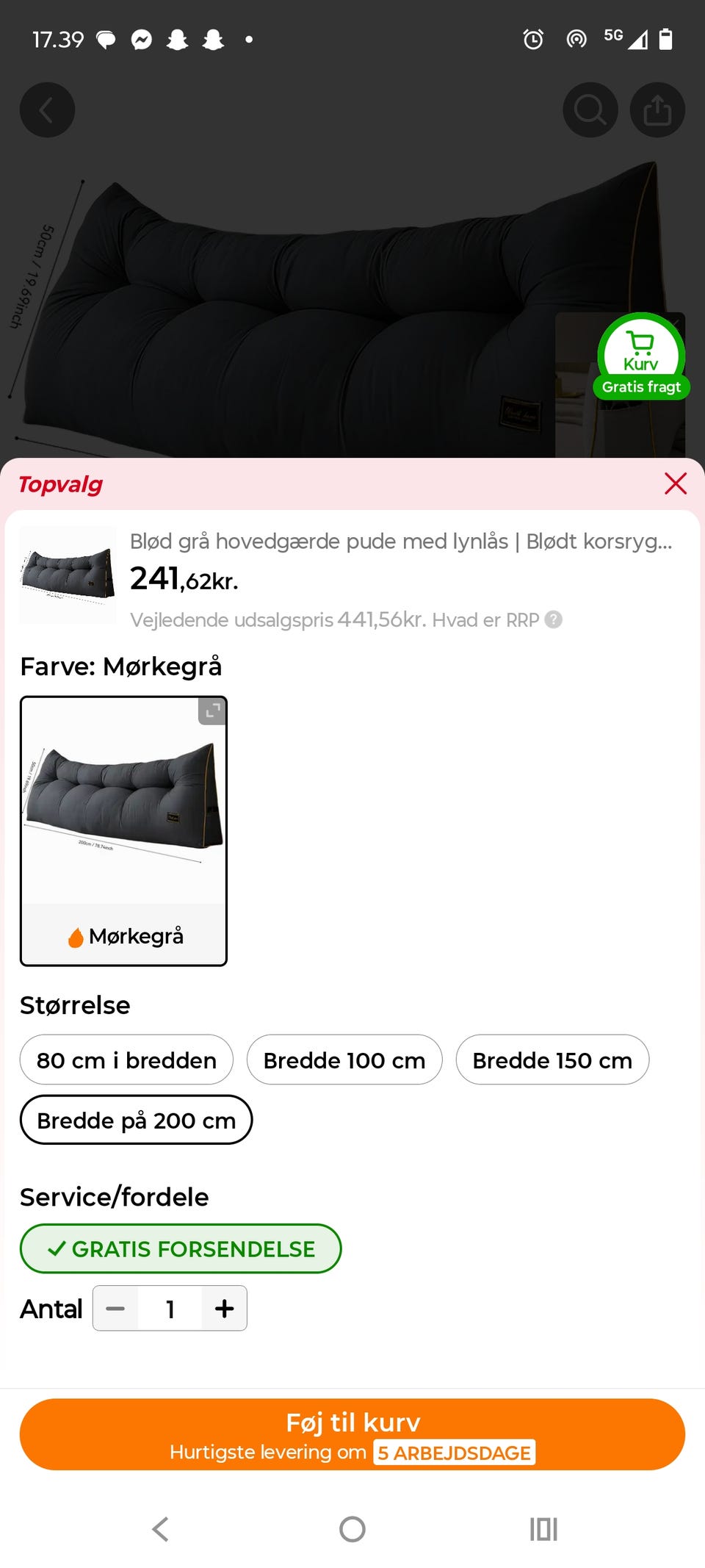The image size is (705, 1568).
Task: Tap the RRP question mark for price info
Action: pos(552,620)
